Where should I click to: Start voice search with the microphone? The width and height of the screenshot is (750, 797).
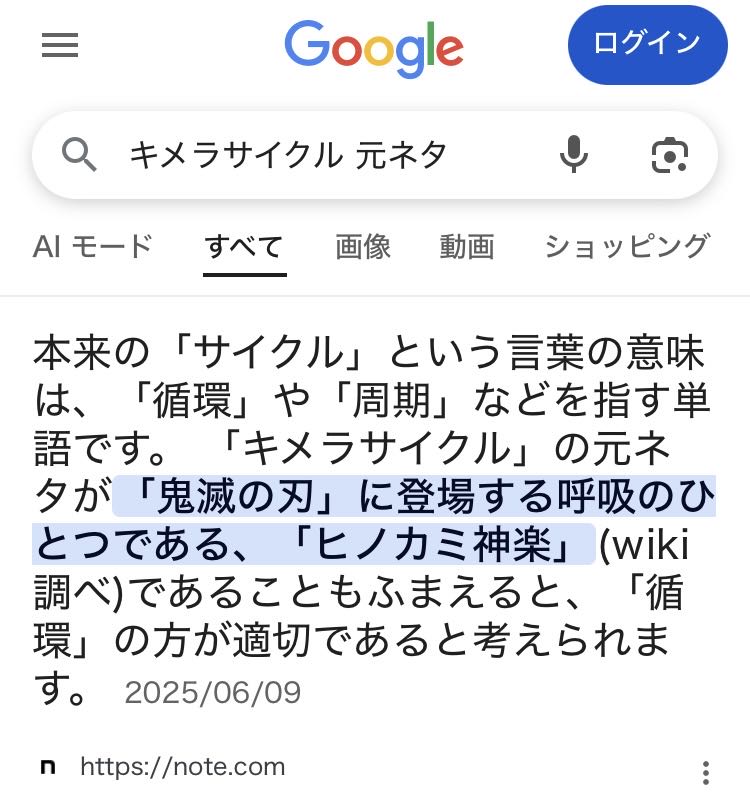click(x=574, y=155)
